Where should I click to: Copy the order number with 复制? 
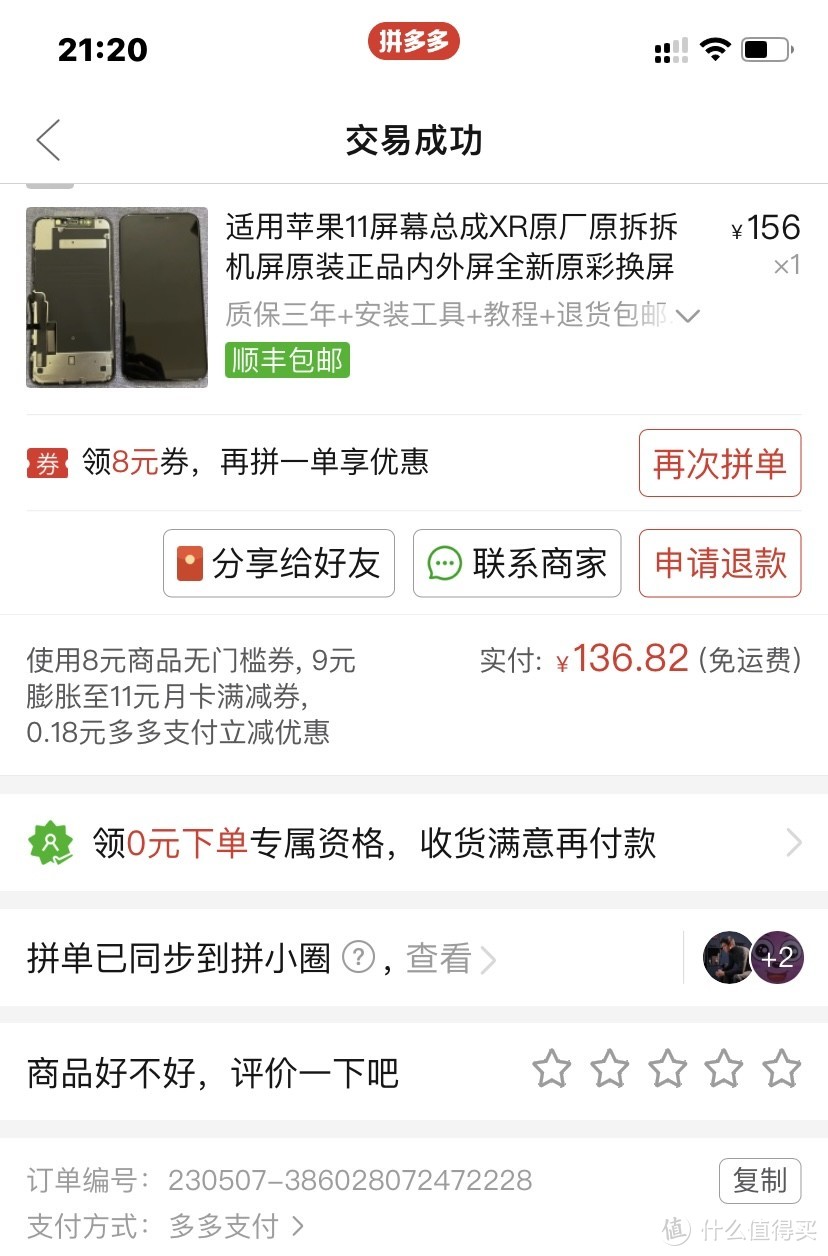(x=761, y=1181)
